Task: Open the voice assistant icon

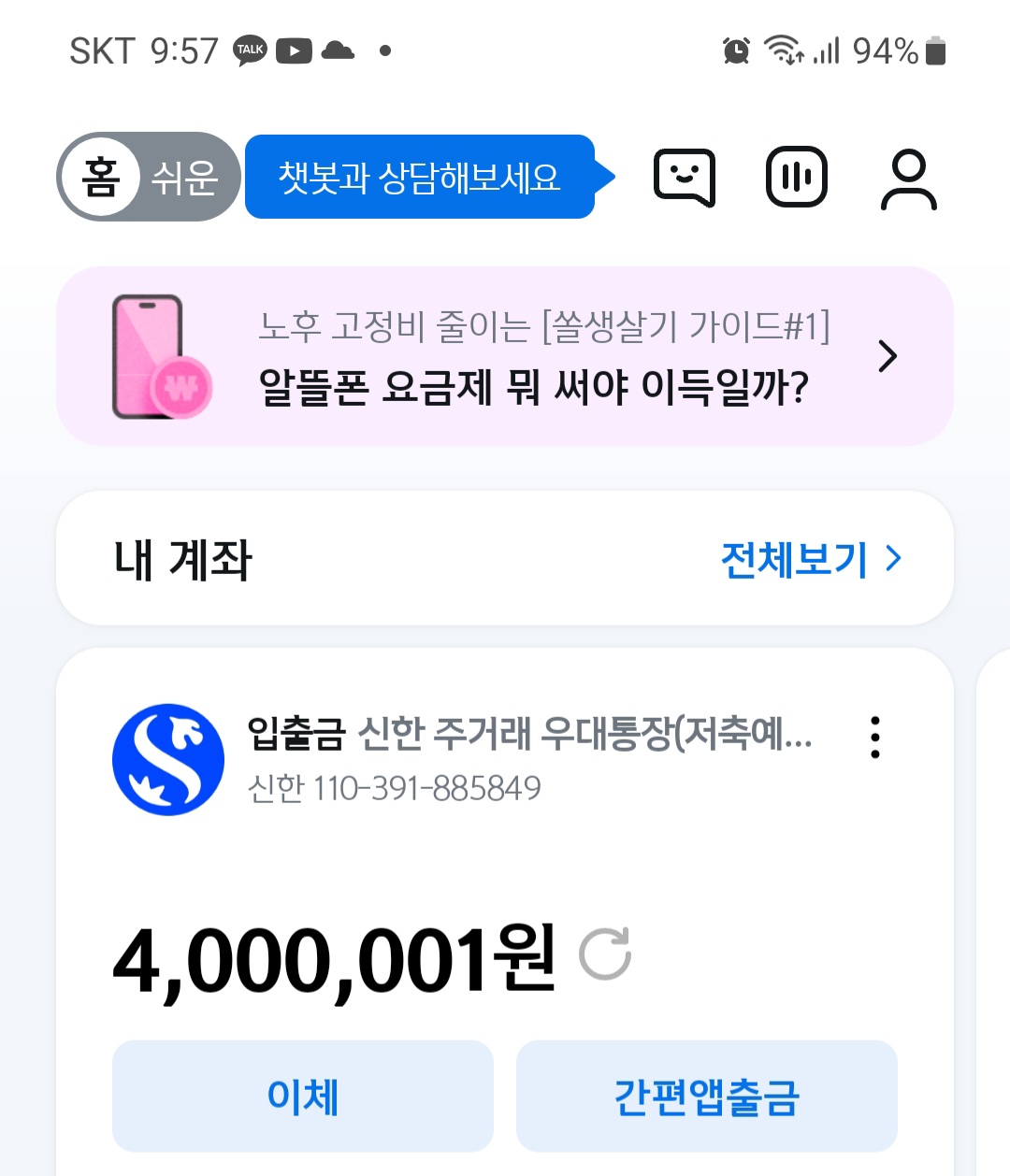Action: (x=796, y=177)
